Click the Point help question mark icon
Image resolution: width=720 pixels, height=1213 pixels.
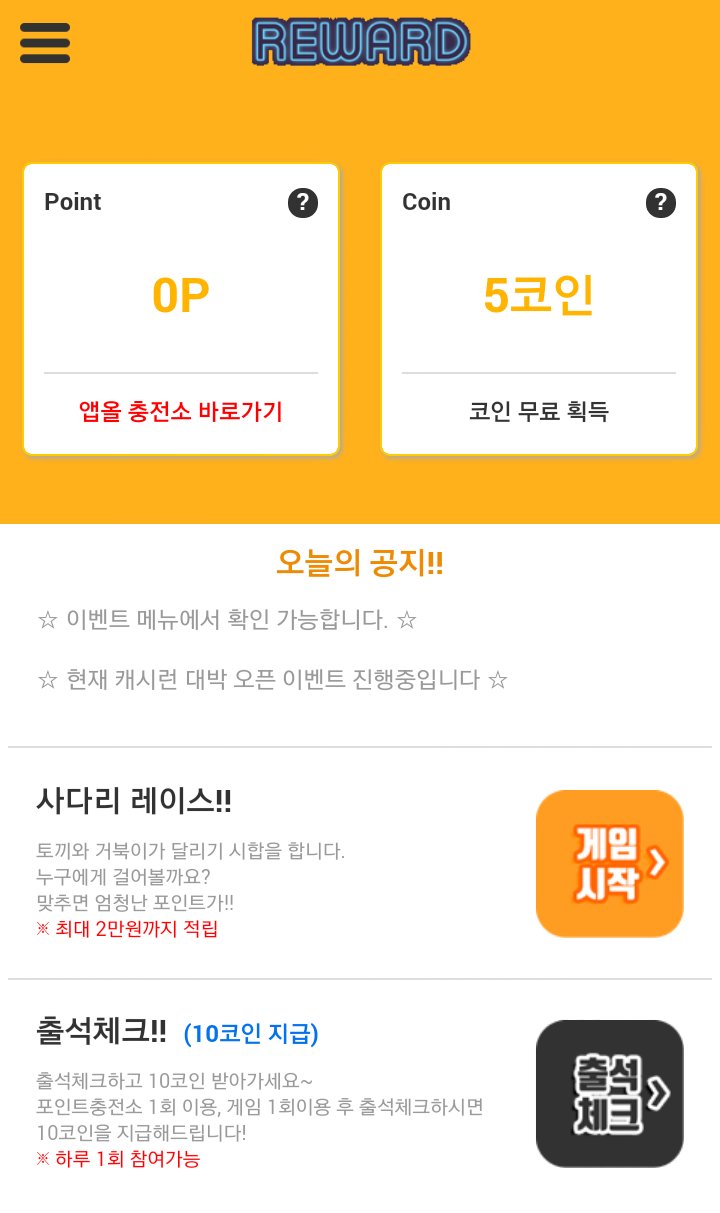click(x=303, y=202)
